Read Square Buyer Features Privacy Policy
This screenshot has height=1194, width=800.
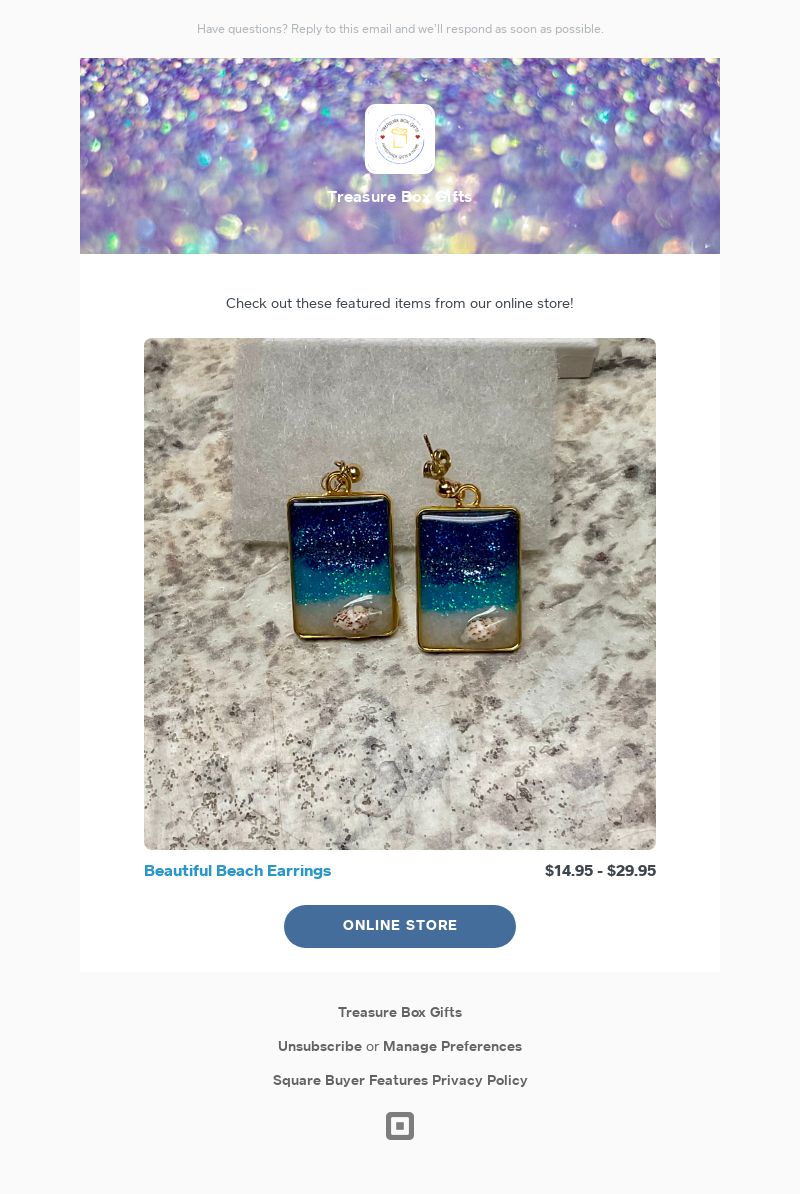[400, 1080]
